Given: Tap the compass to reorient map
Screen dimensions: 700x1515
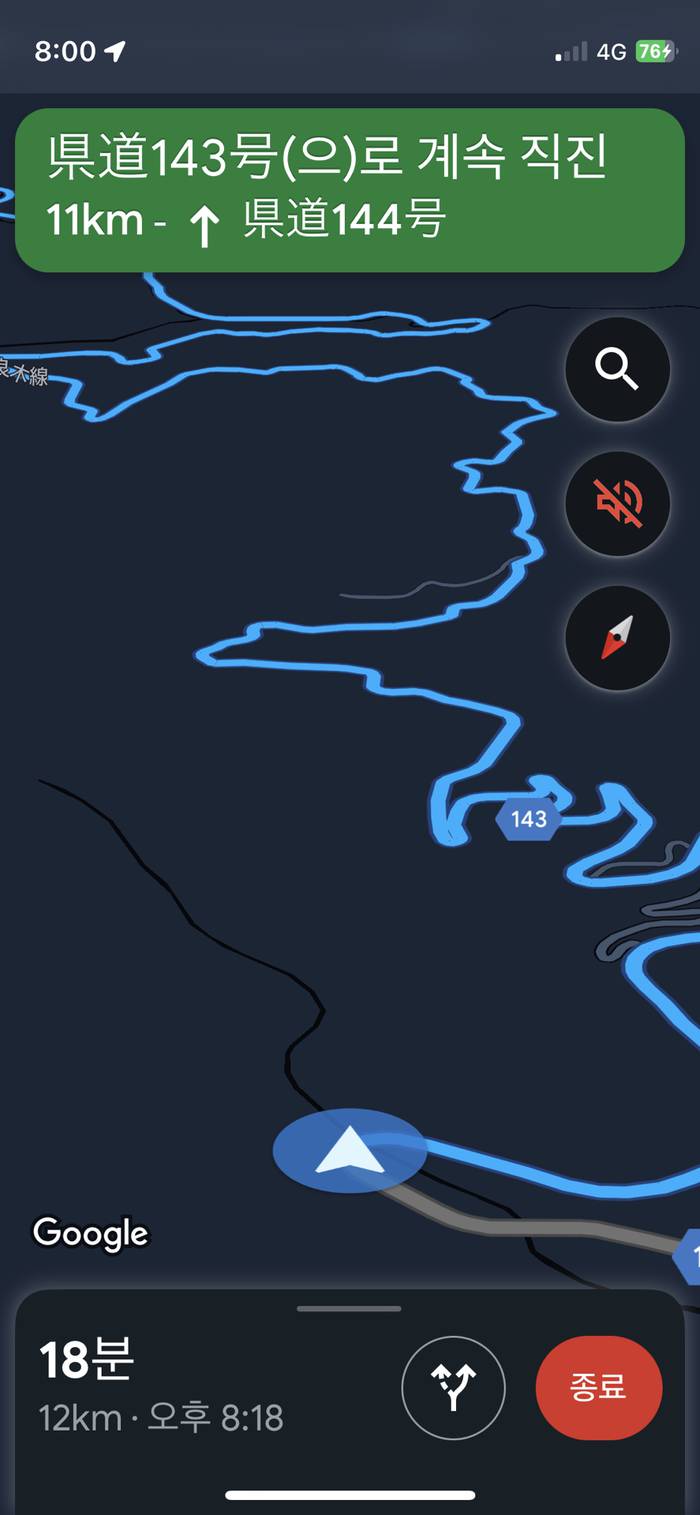Looking at the screenshot, I should coord(617,638).
